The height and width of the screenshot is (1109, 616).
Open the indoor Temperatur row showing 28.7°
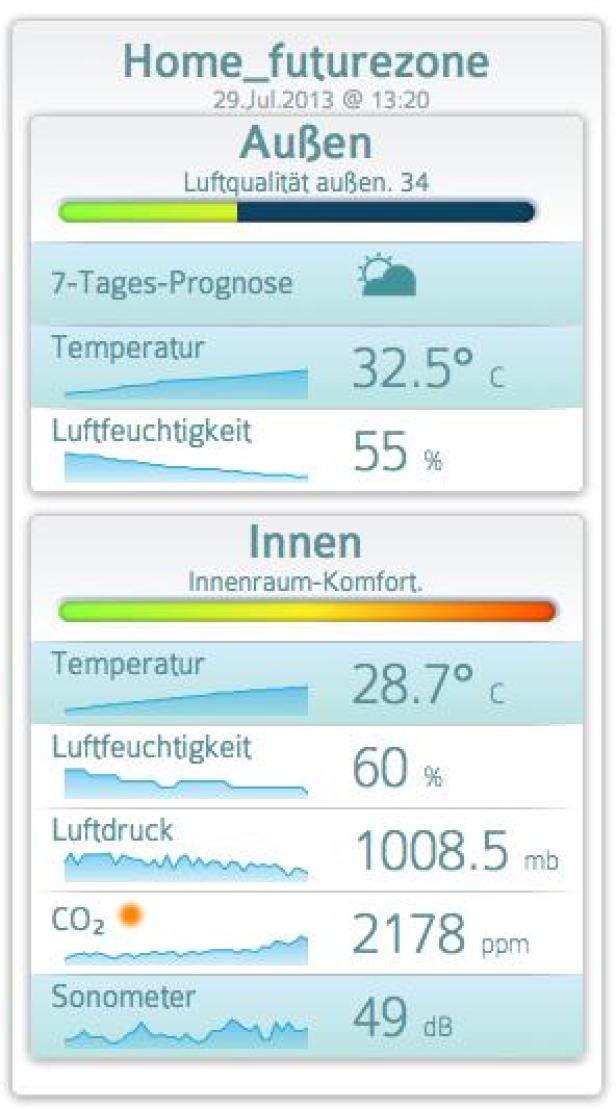(306, 683)
